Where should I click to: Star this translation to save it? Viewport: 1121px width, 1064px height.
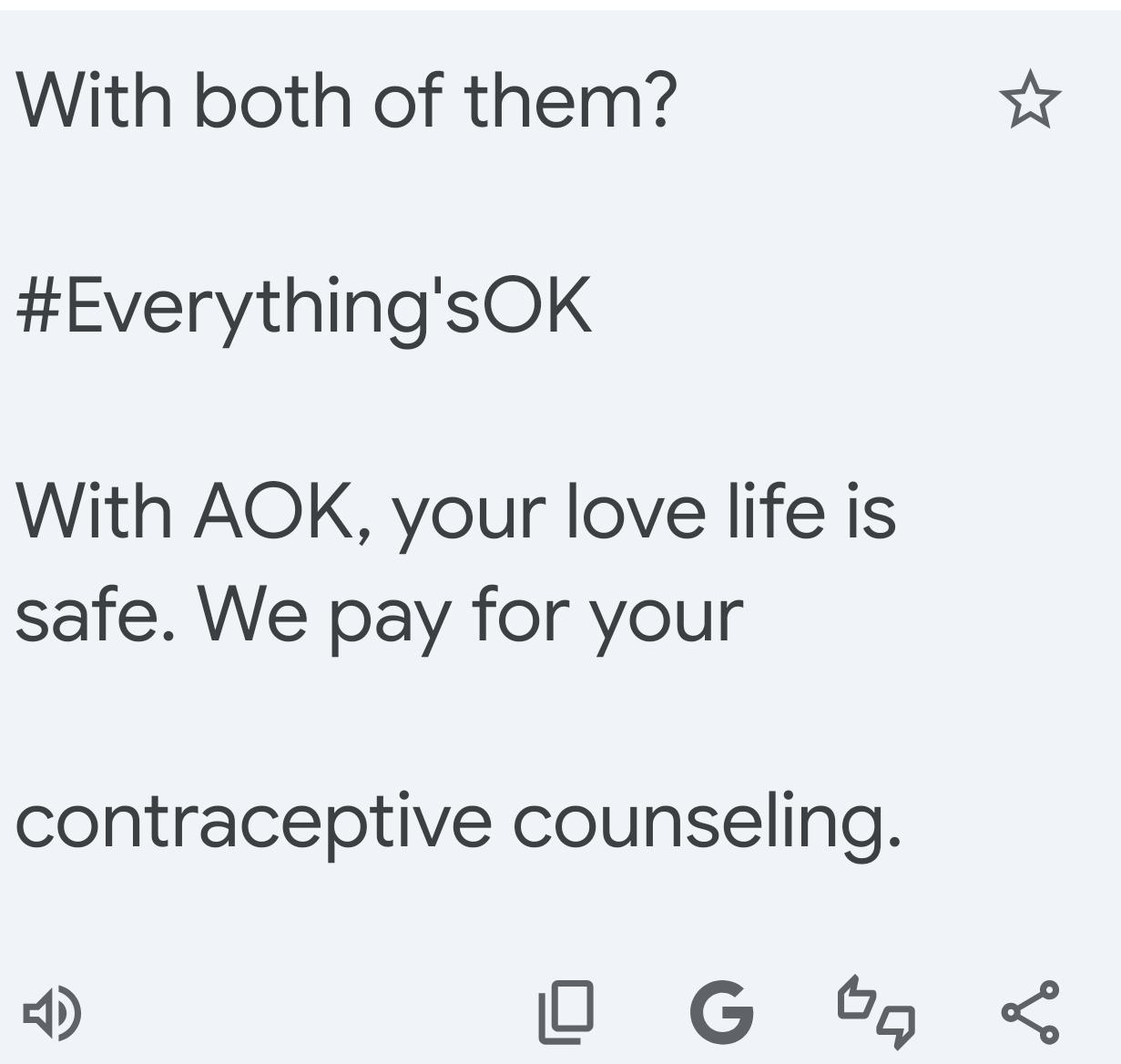(x=1030, y=99)
